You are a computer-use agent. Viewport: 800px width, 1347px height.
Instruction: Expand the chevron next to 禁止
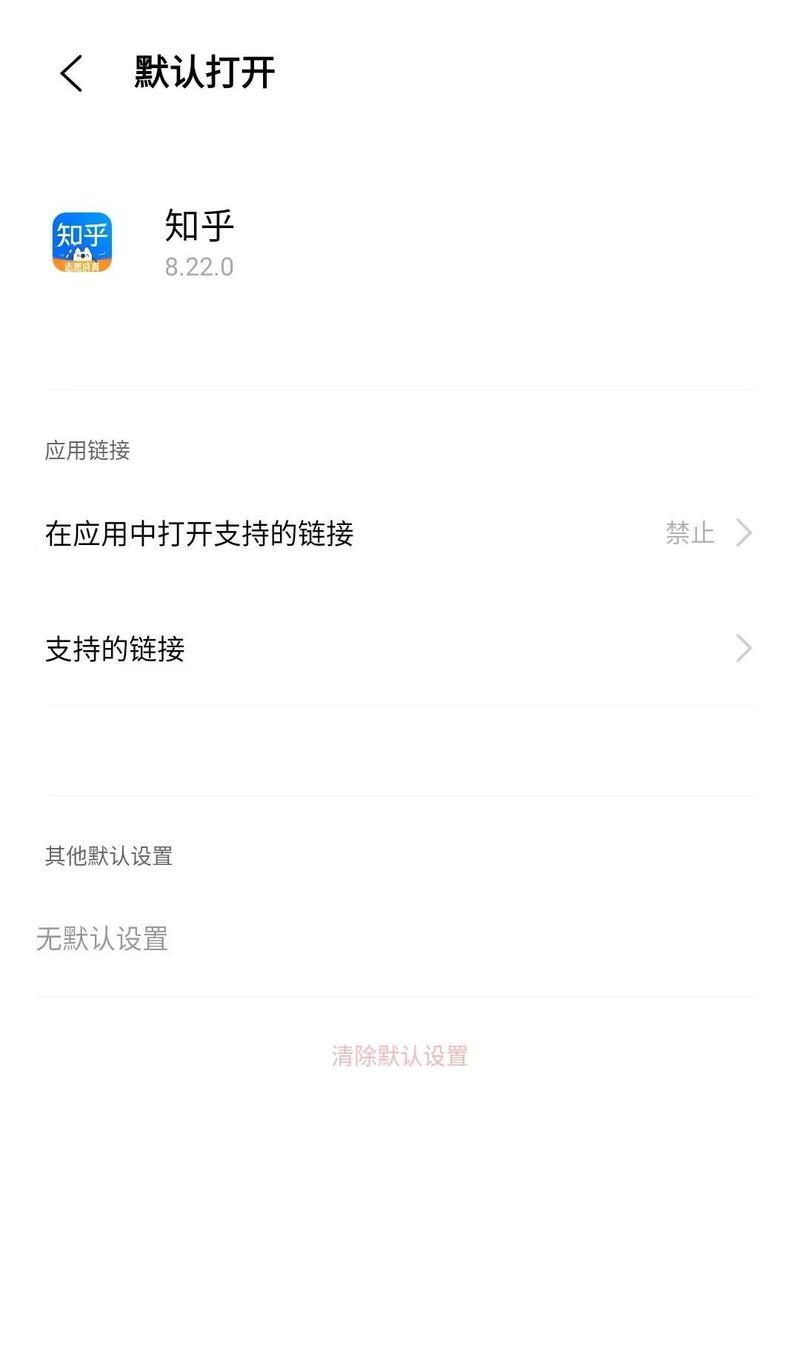[743, 534]
